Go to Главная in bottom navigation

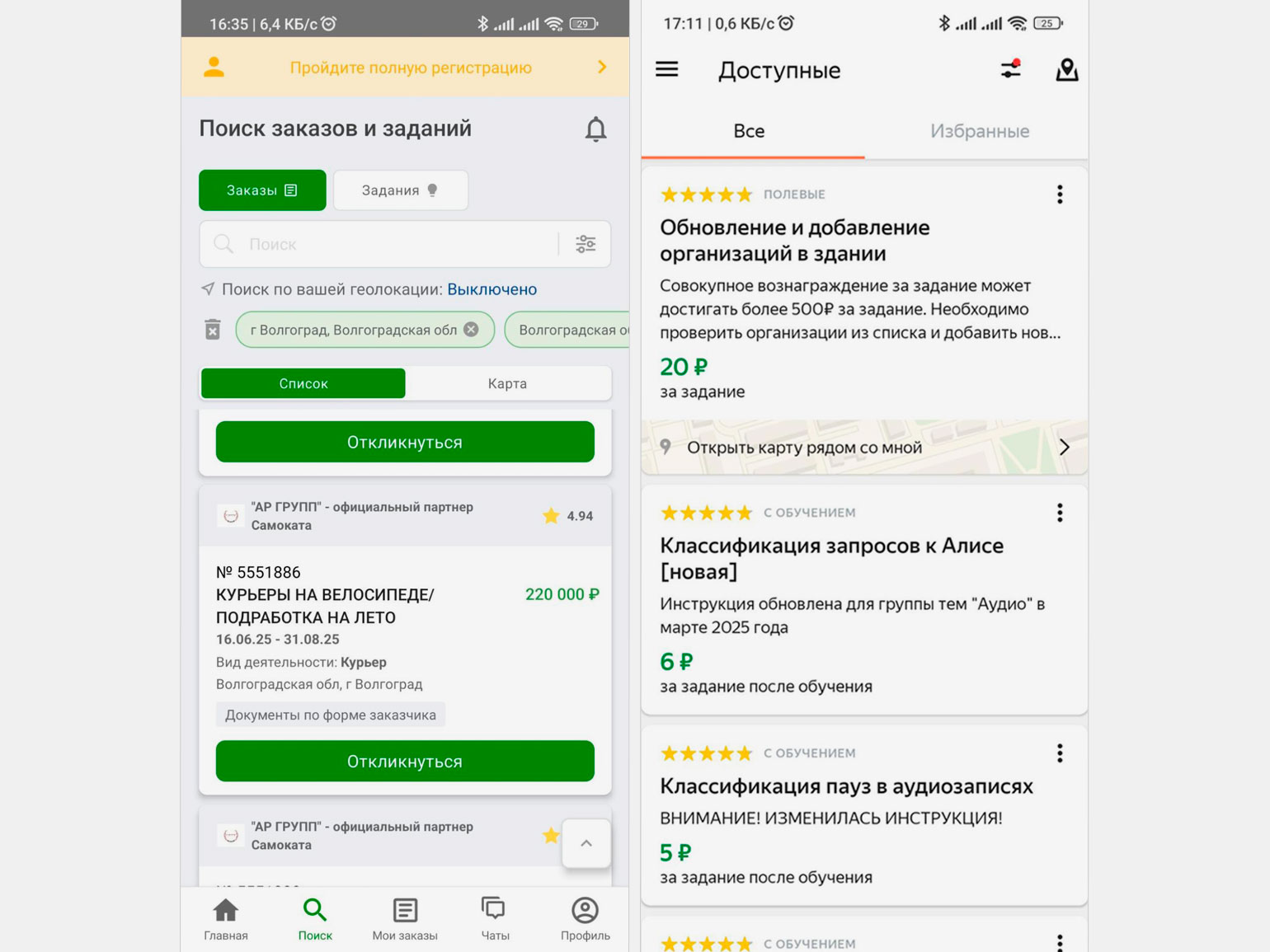point(226,918)
